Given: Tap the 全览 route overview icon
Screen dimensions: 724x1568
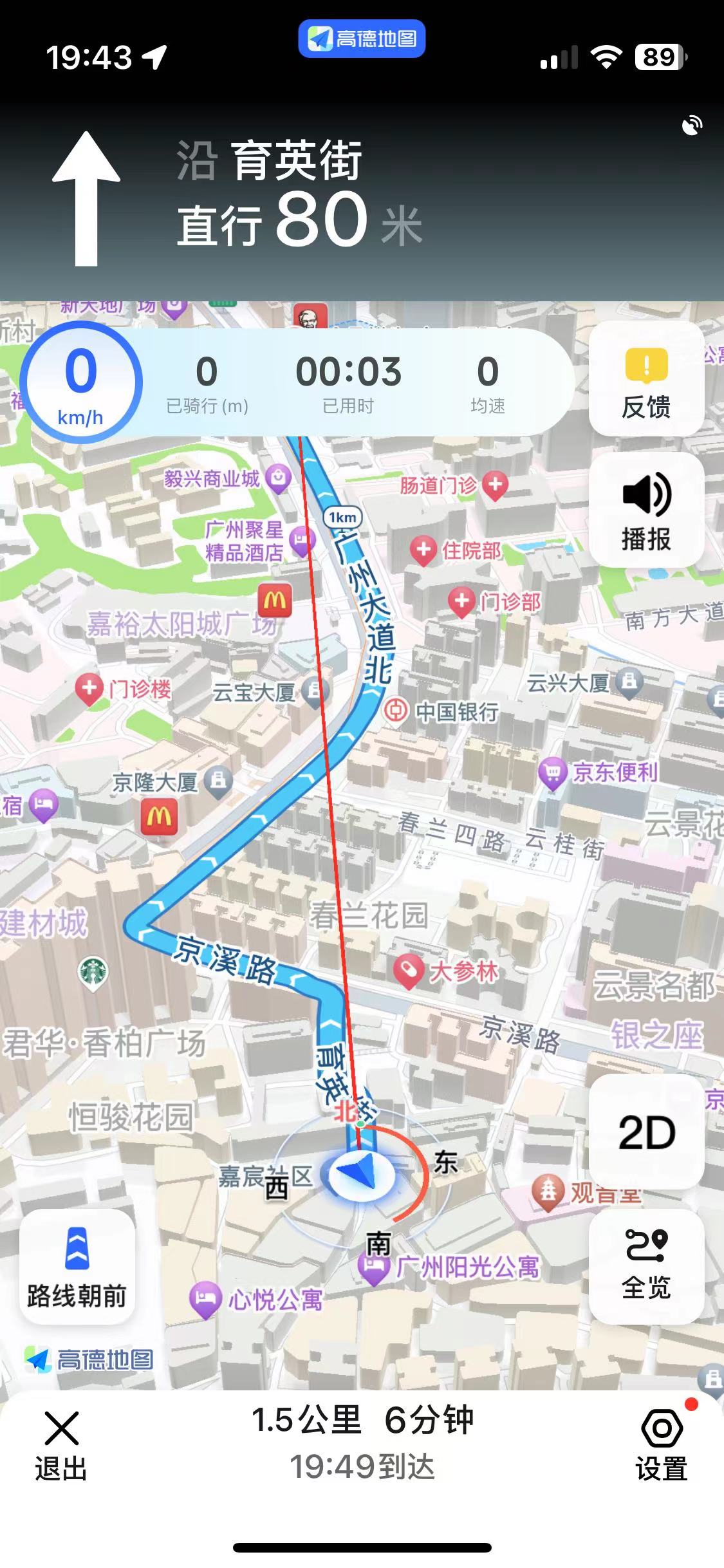Looking at the screenshot, I should click(647, 1258).
